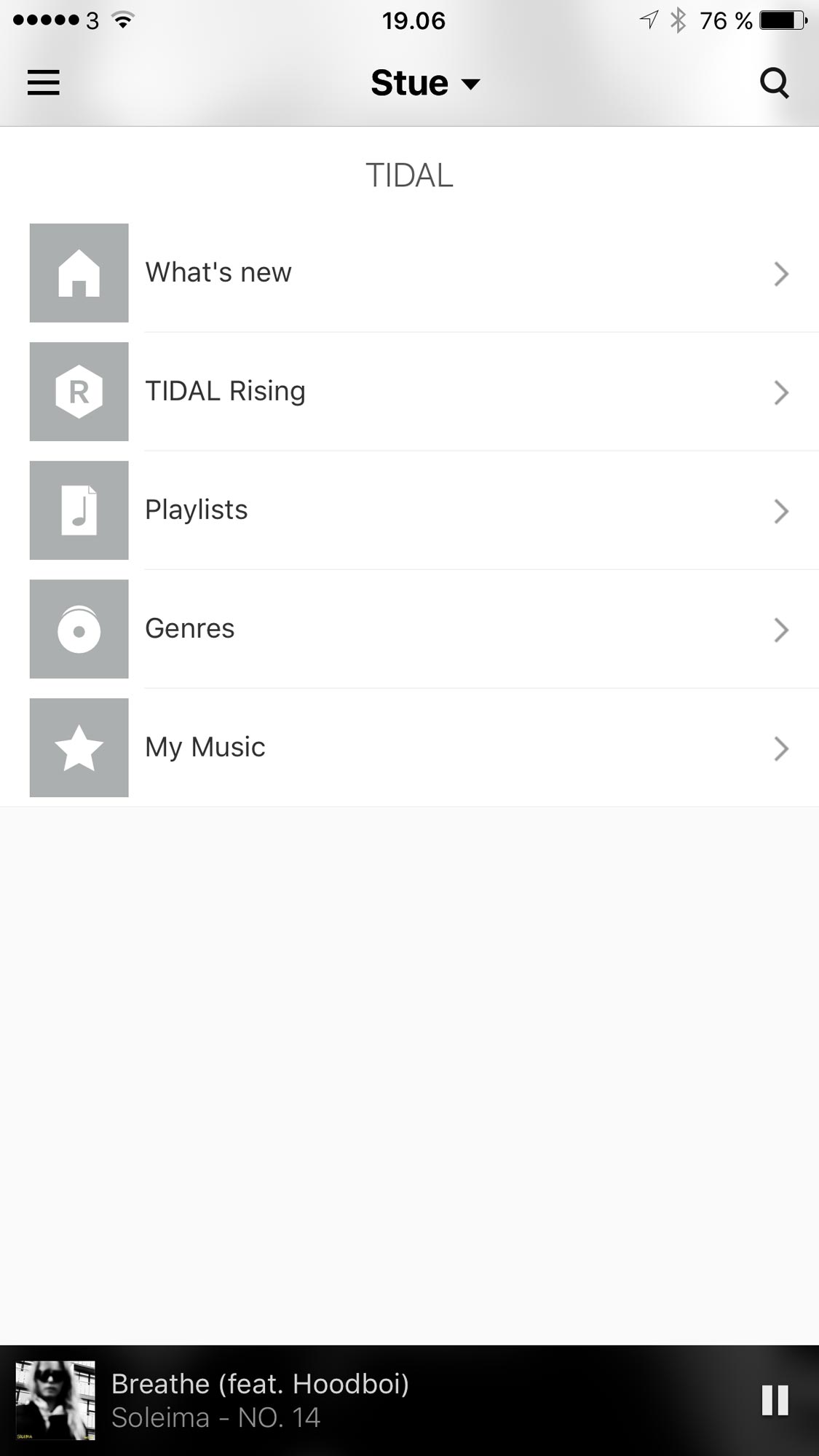Open the hamburger menu
819x1456 pixels.
[x=44, y=82]
